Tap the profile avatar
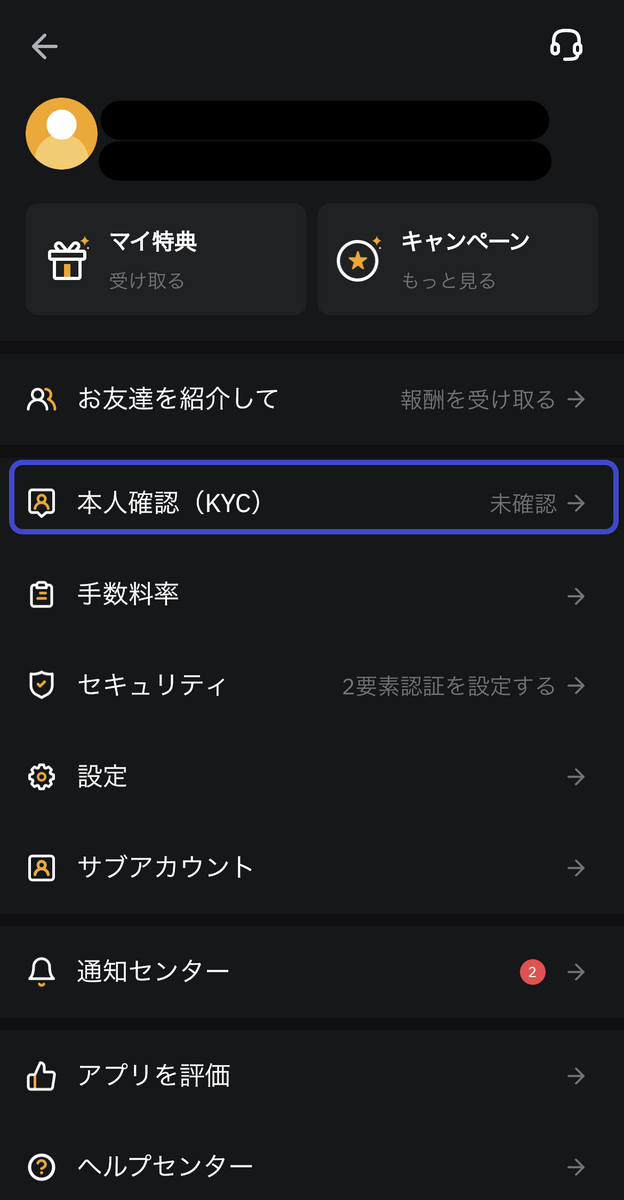 pos(61,134)
